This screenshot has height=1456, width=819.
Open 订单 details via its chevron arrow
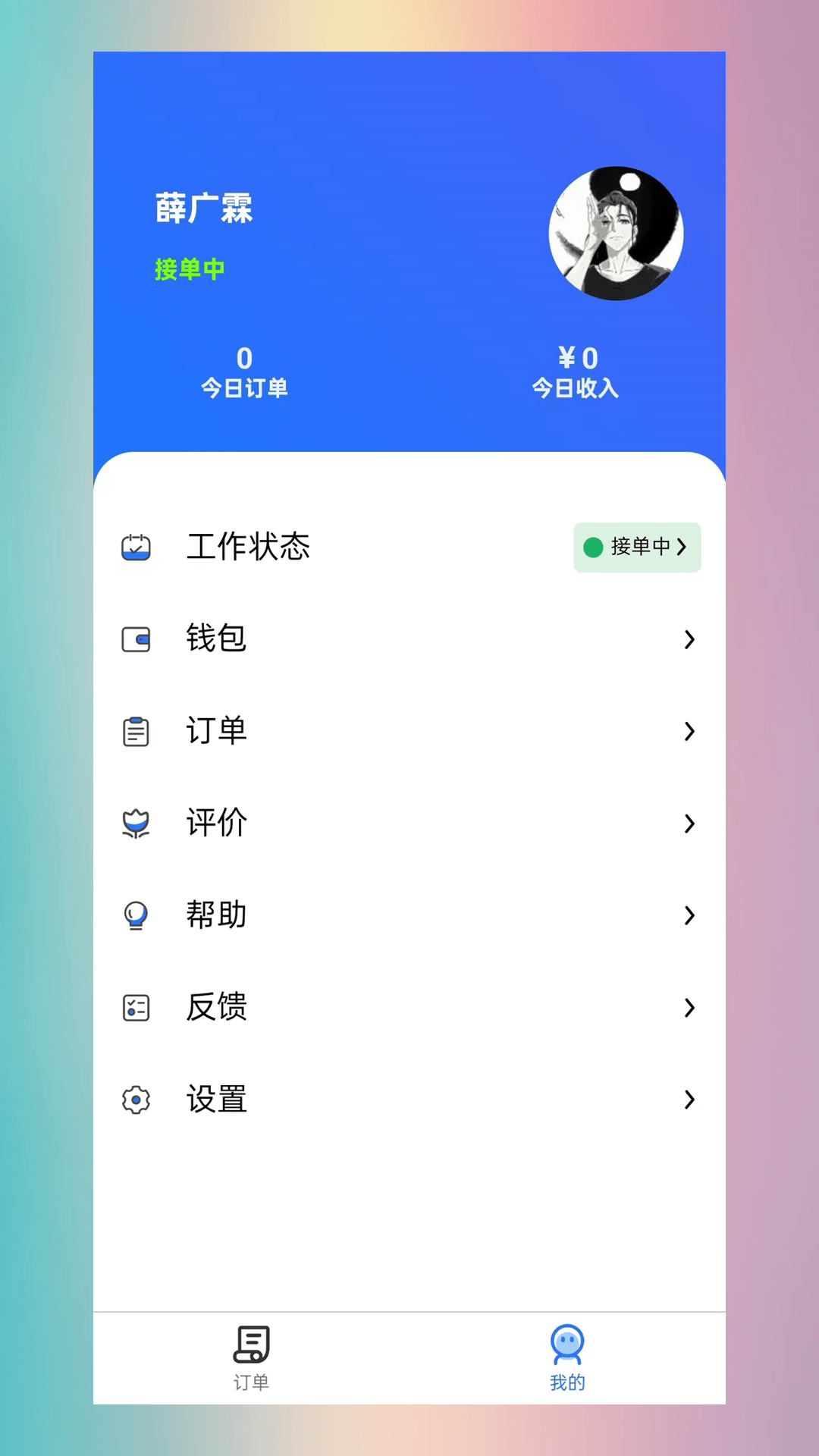pyautogui.click(x=690, y=732)
